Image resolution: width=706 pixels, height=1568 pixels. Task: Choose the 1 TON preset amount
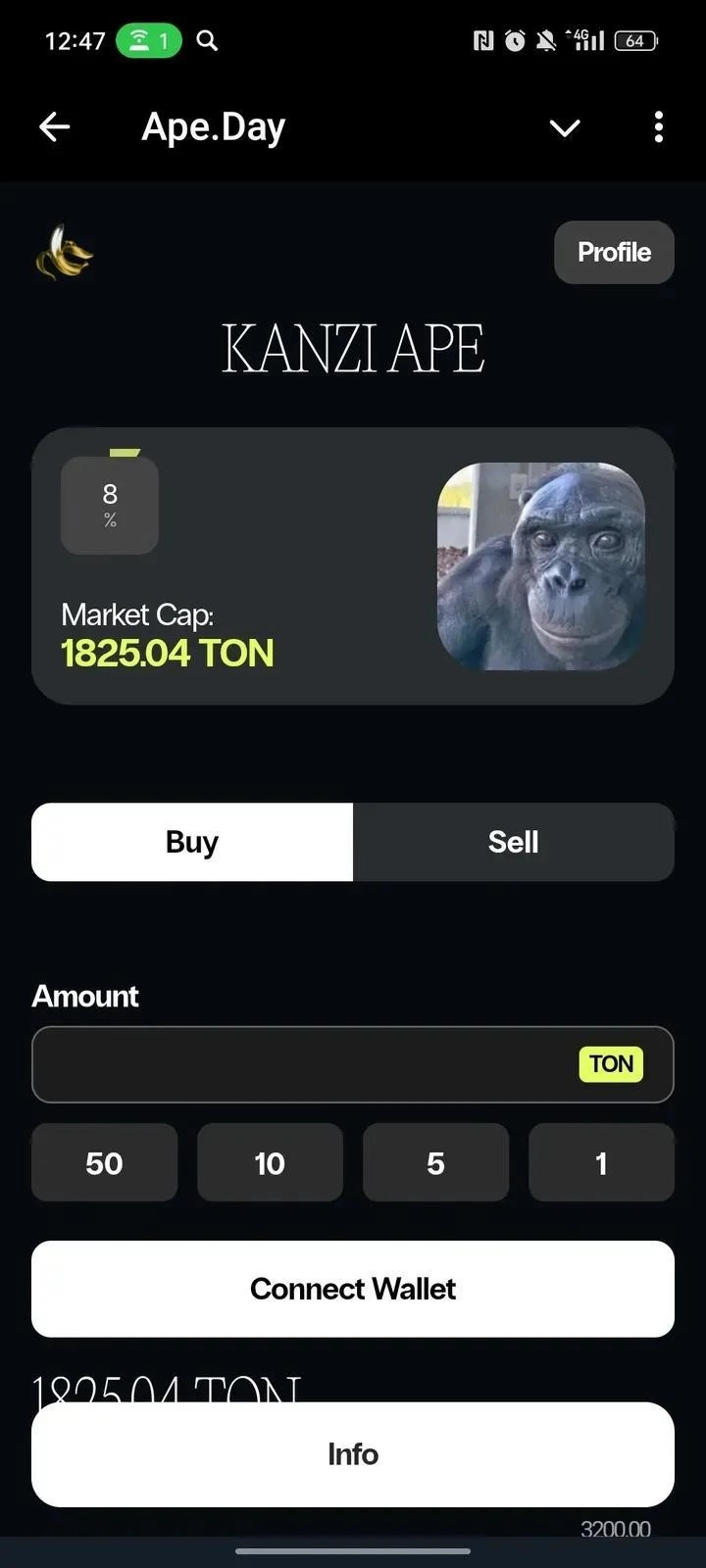pos(601,1163)
